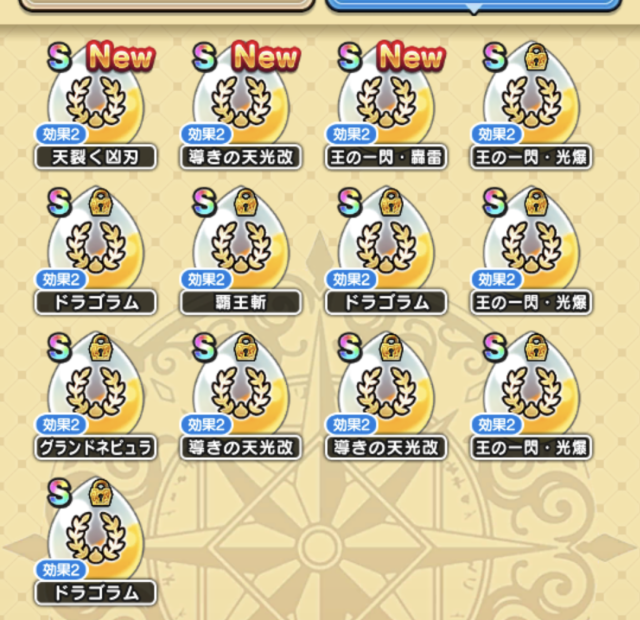The height and width of the screenshot is (620, 640).
Task: Select the 天裂く凶刃 item
Action: (96, 107)
